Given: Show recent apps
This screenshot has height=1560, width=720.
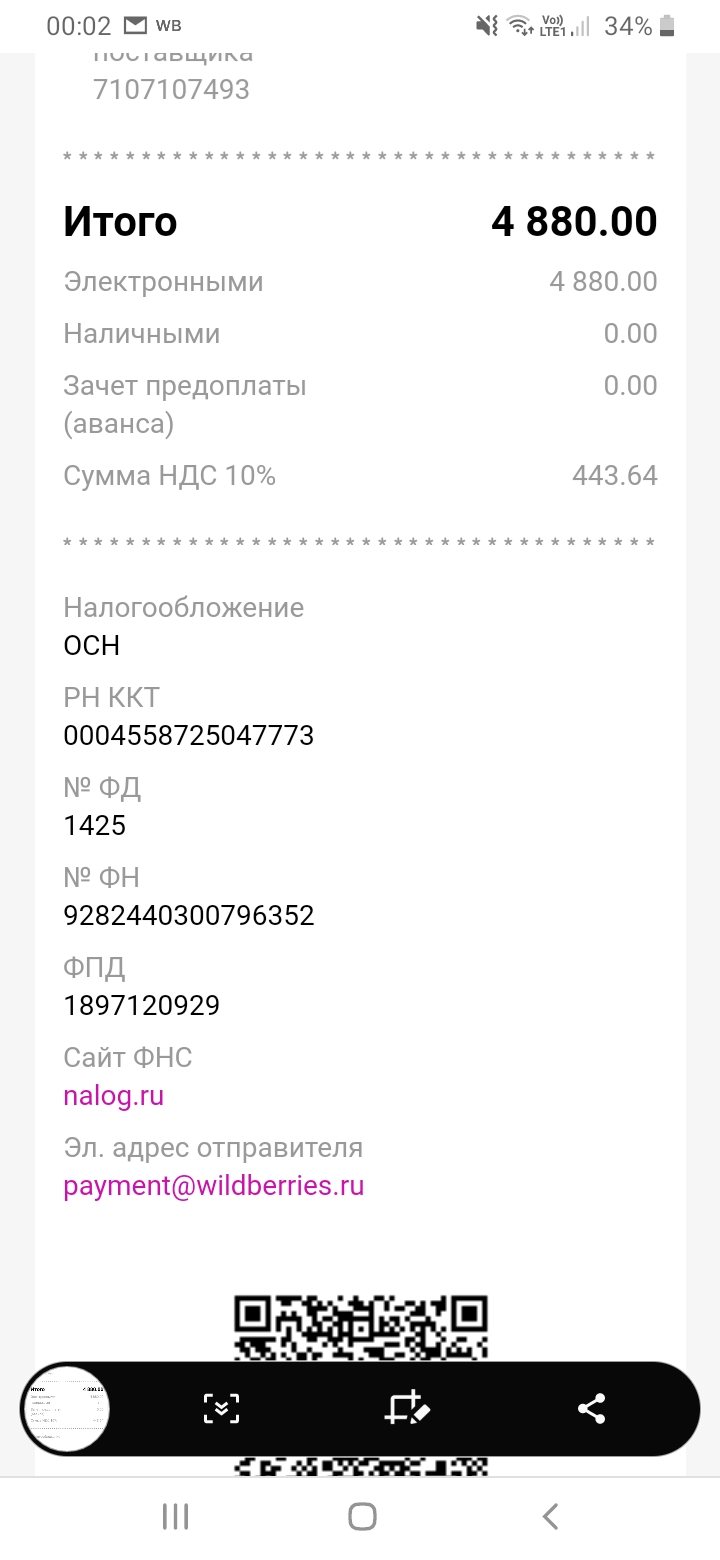Looking at the screenshot, I should 175,1517.
